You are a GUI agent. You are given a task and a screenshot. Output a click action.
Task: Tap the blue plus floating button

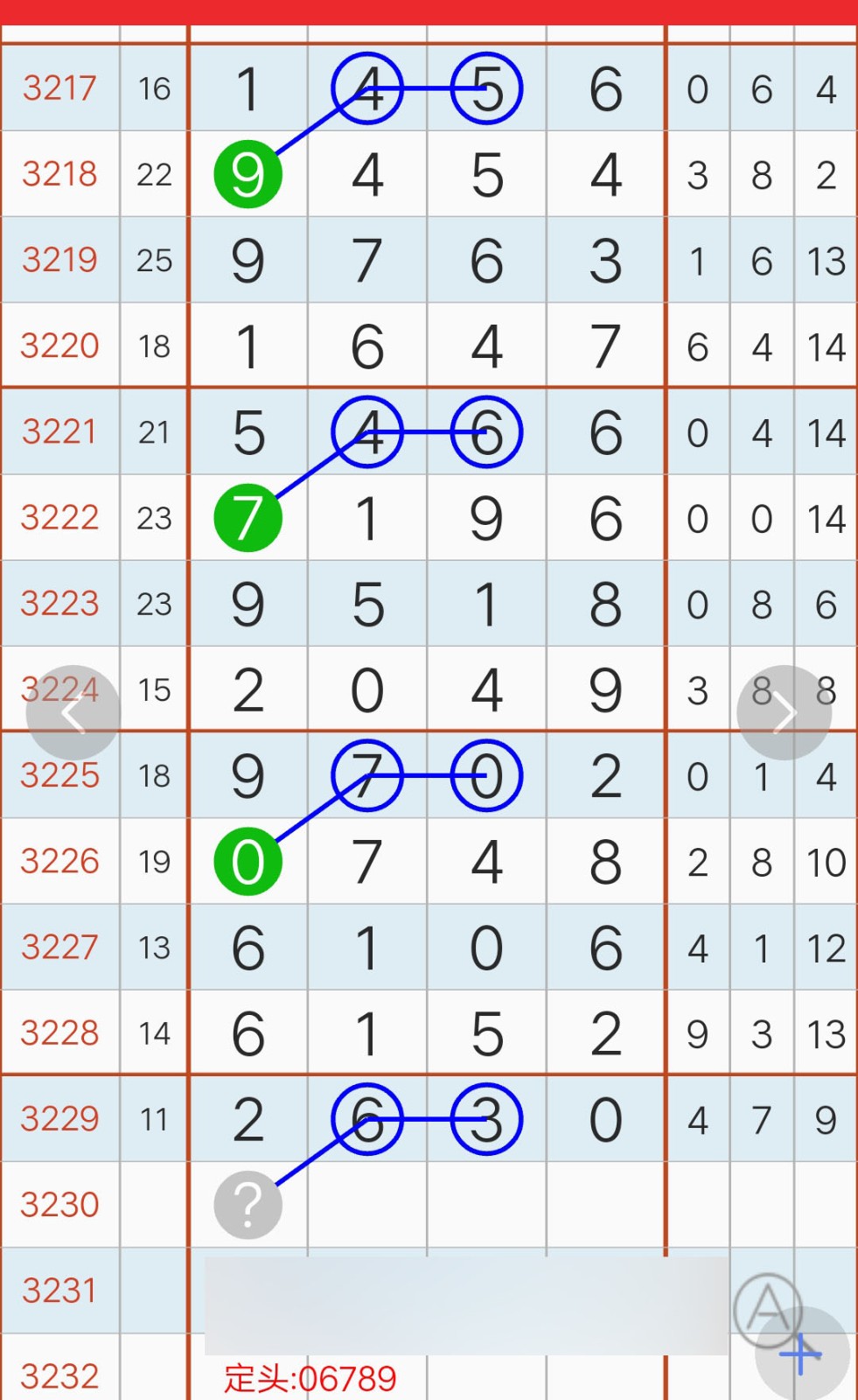(802, 1354)
